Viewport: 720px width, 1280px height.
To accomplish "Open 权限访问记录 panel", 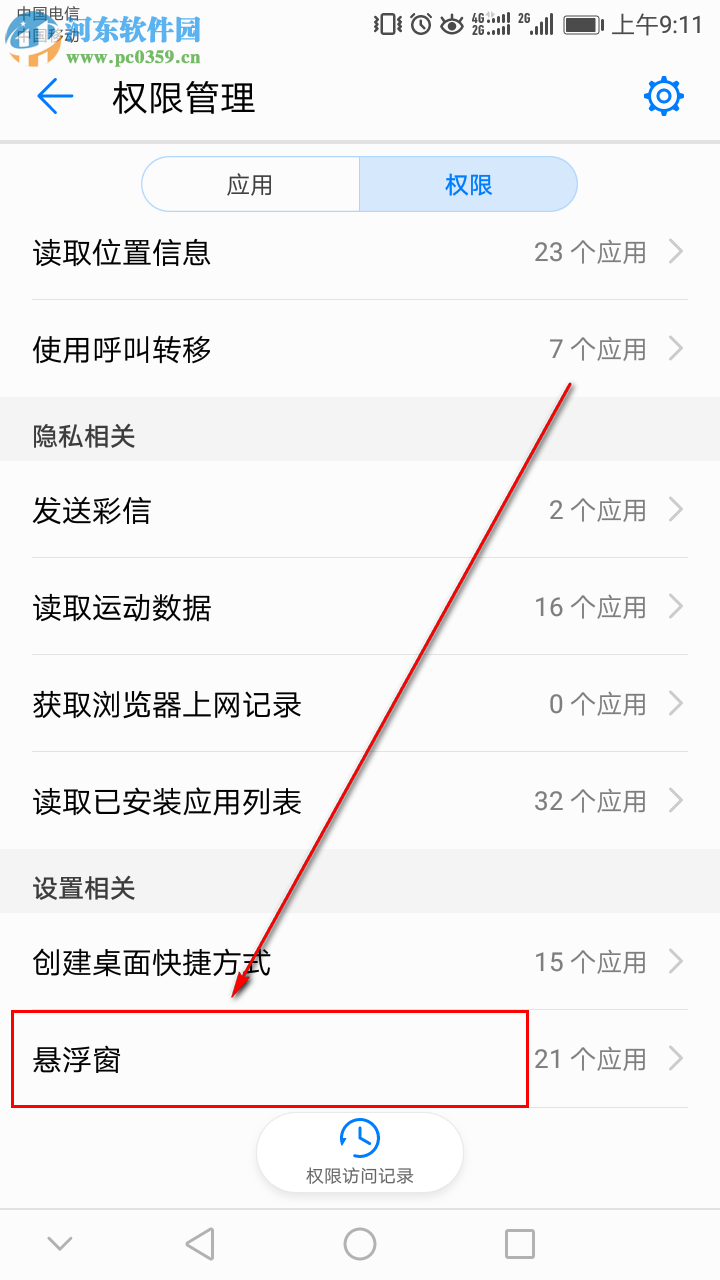I will [x=359, y=1152].
